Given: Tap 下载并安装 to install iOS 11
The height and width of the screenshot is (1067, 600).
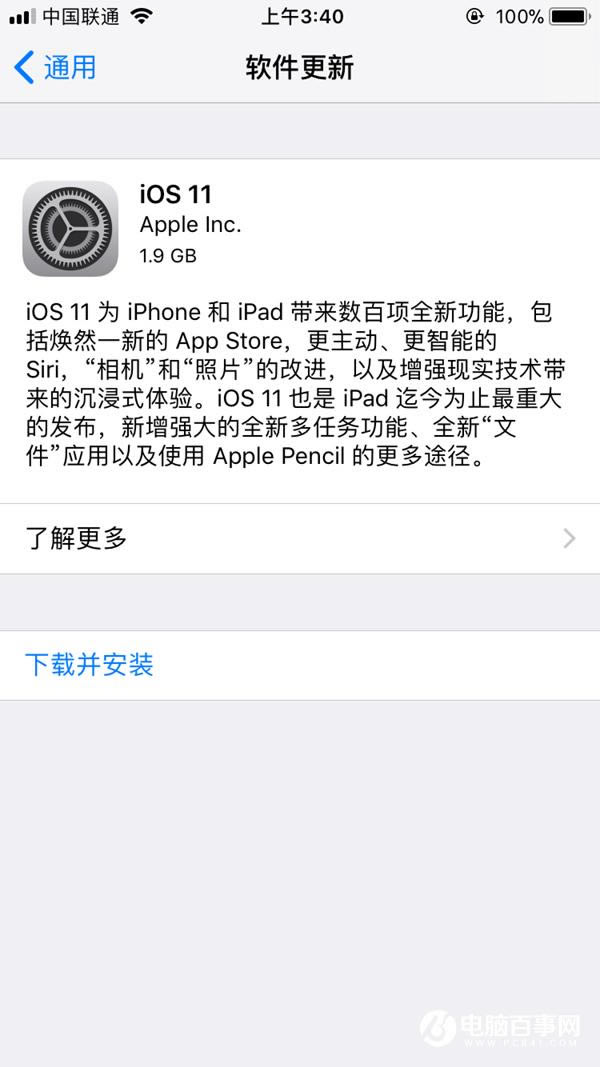Looking at the screenshot, I should pos(90,665).
